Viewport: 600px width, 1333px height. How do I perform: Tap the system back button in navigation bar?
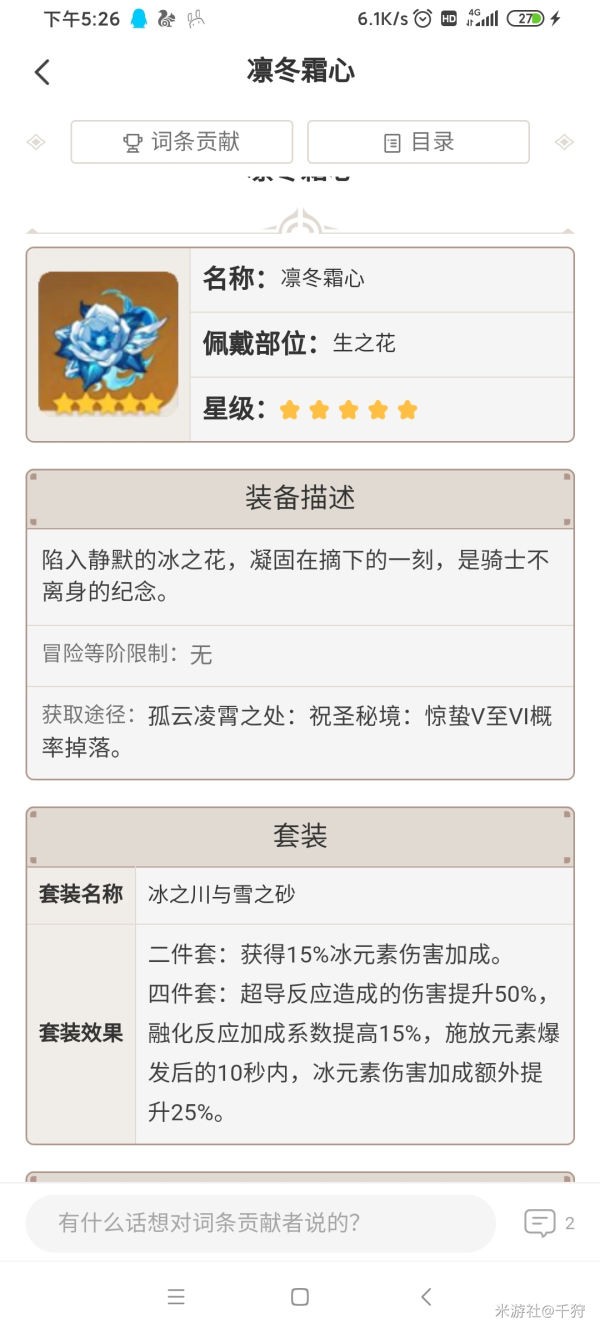coord(426,1297)
